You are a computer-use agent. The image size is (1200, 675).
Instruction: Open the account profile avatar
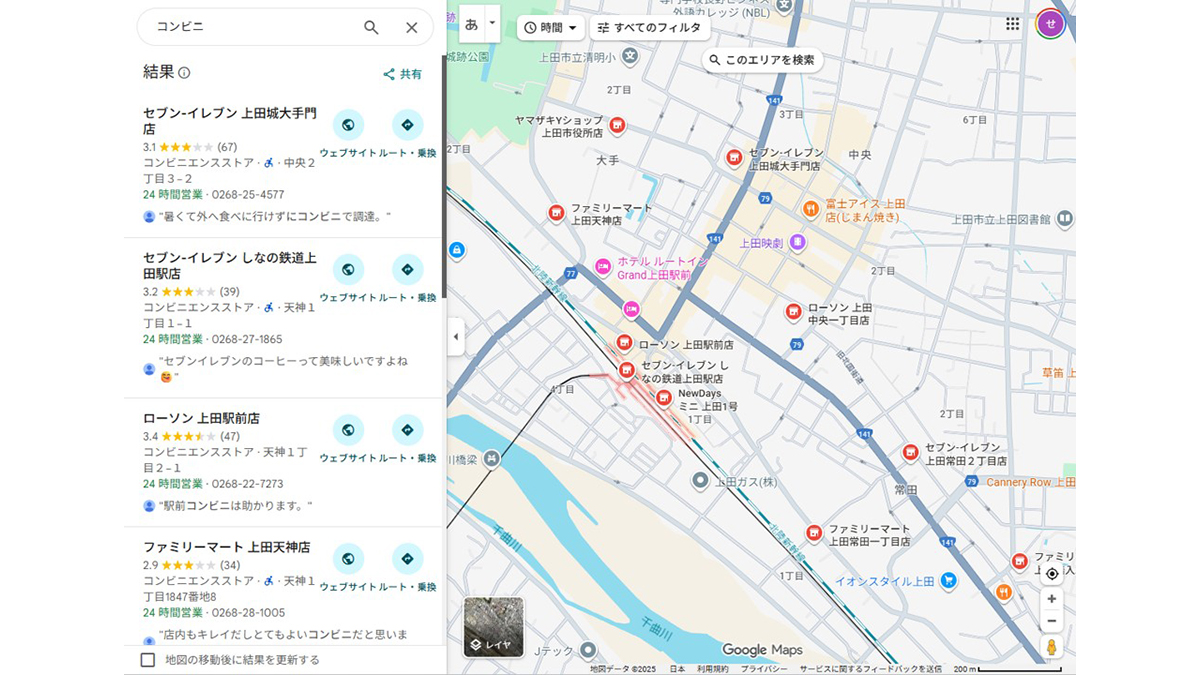[1050, 24]
